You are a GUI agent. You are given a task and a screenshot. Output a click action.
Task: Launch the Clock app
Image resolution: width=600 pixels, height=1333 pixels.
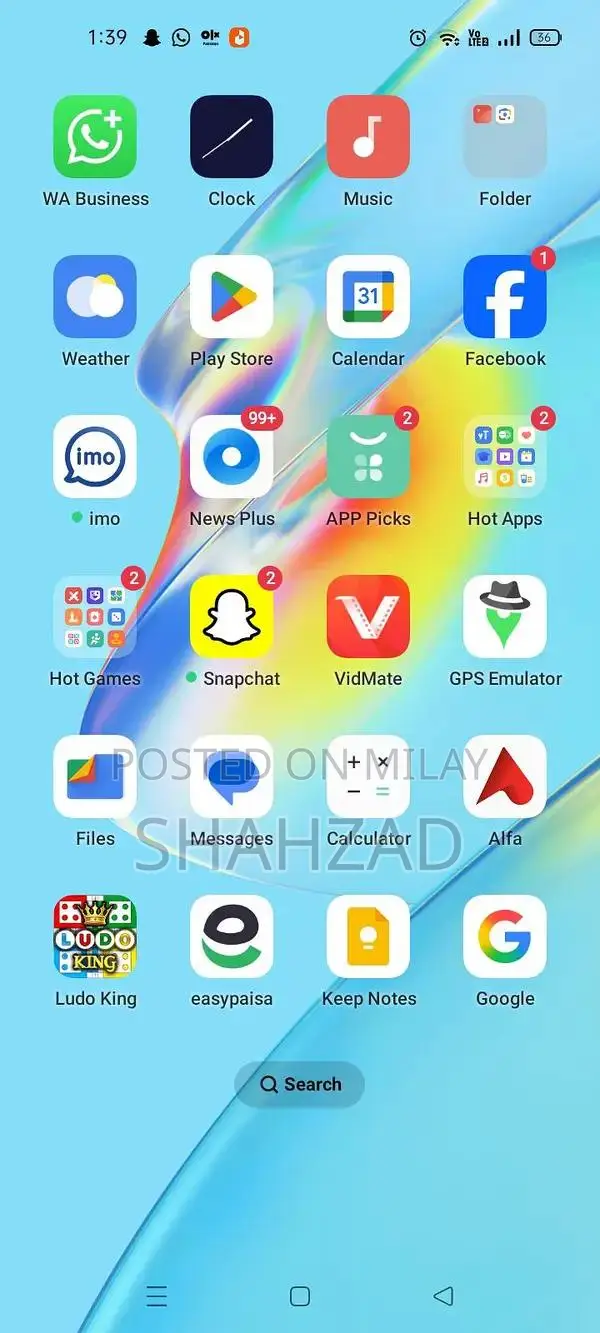coord(232,137)
